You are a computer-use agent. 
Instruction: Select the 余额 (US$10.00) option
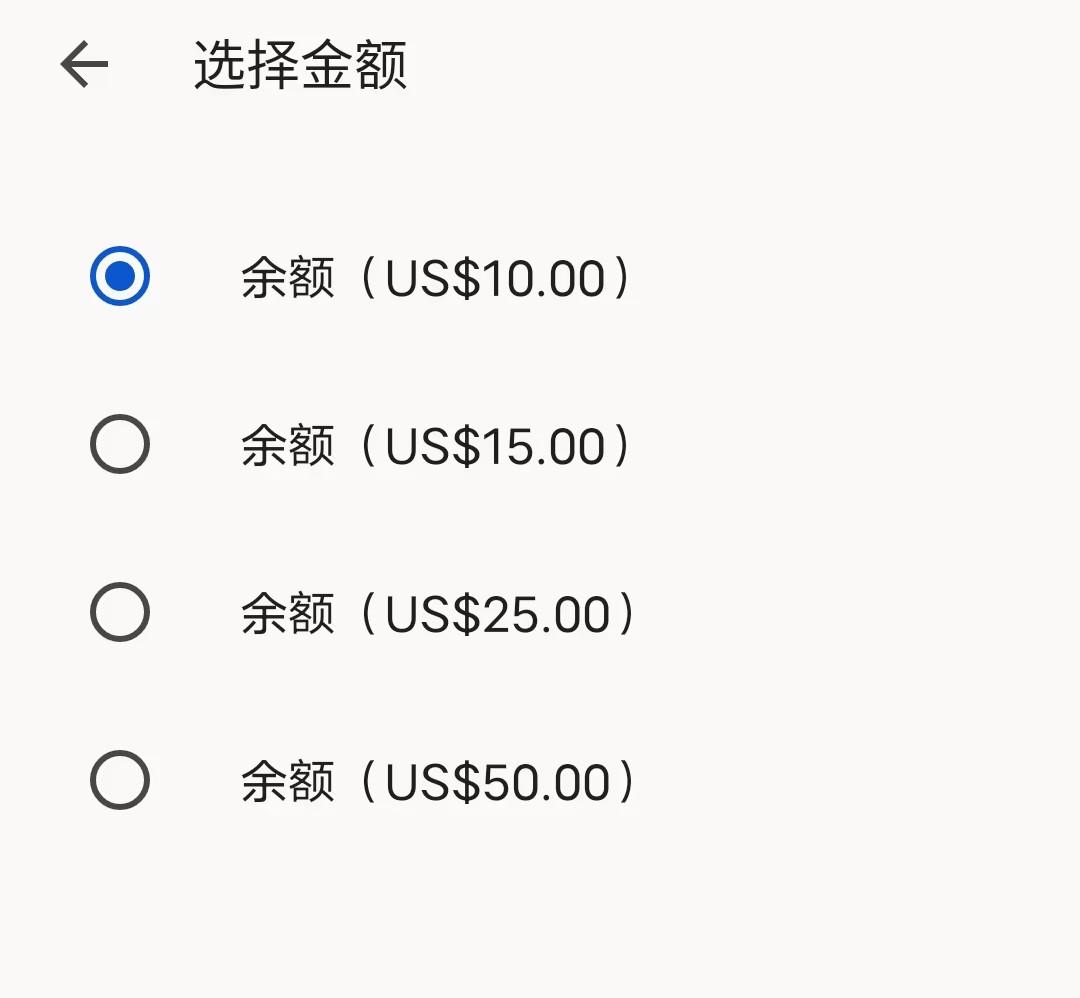120,276
